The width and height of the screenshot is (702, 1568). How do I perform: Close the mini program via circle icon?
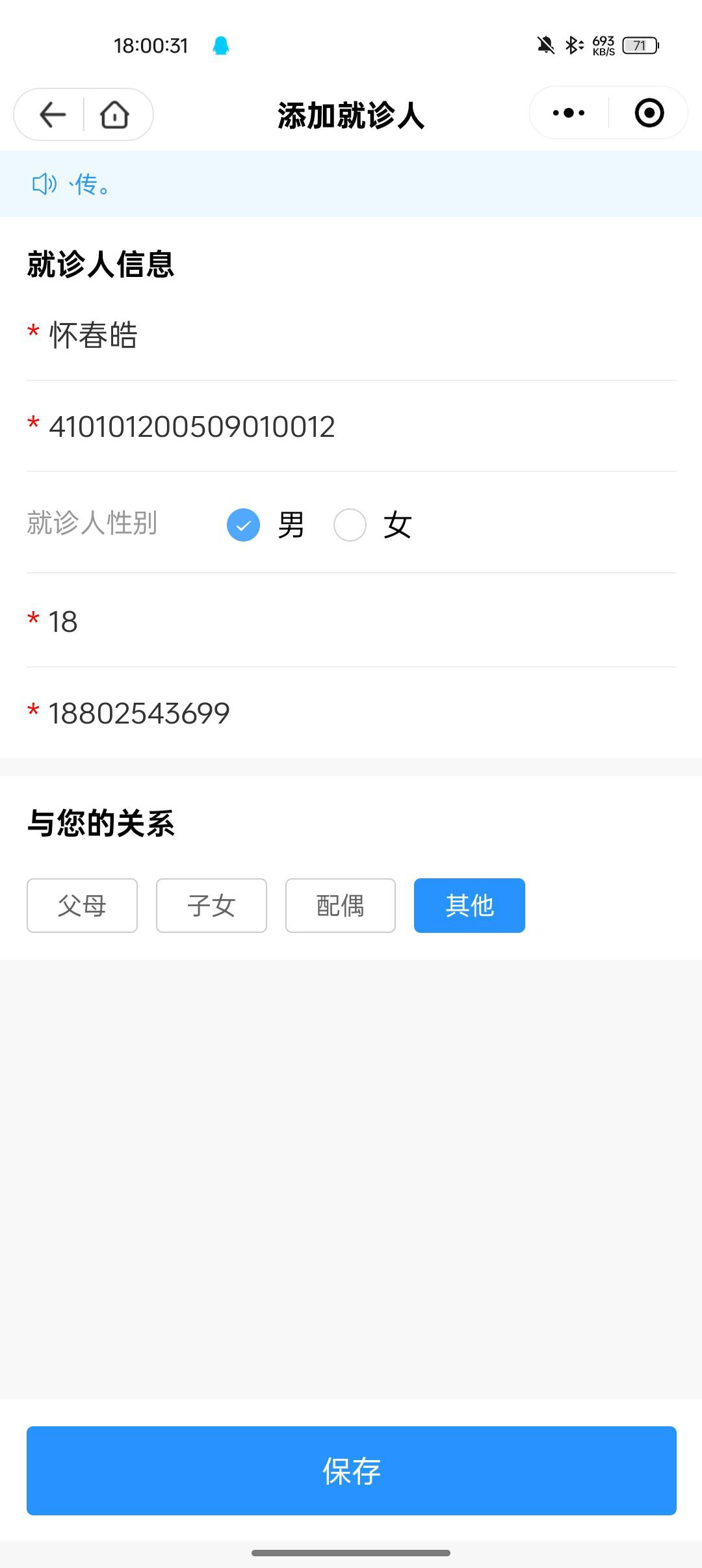tap(649, 113)
